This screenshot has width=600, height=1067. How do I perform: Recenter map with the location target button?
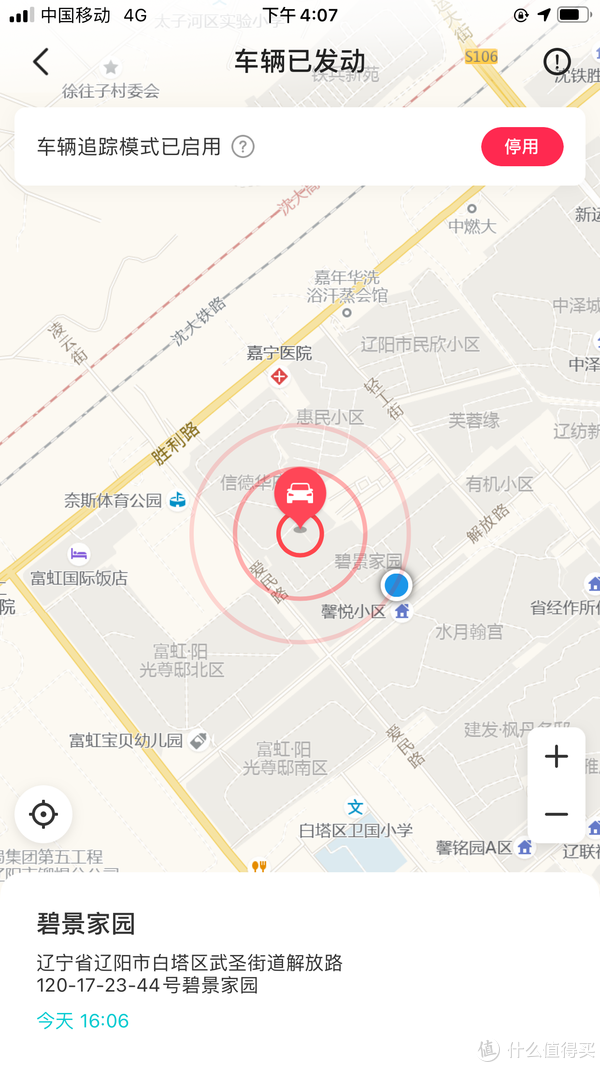44,814
